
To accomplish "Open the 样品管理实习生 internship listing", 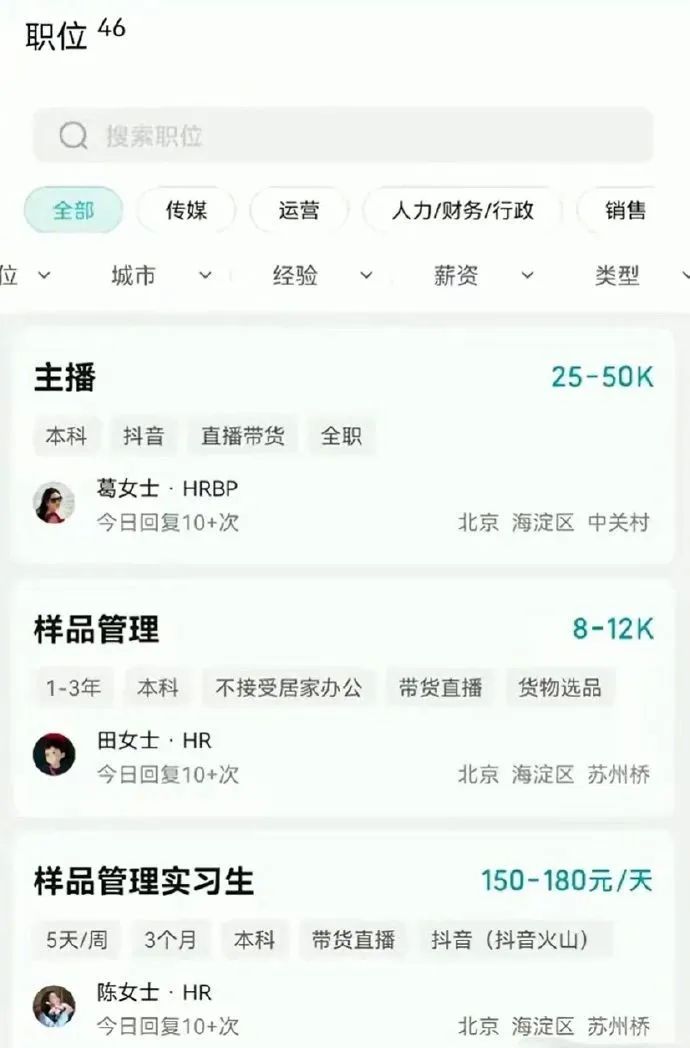I will click(343, 945).
